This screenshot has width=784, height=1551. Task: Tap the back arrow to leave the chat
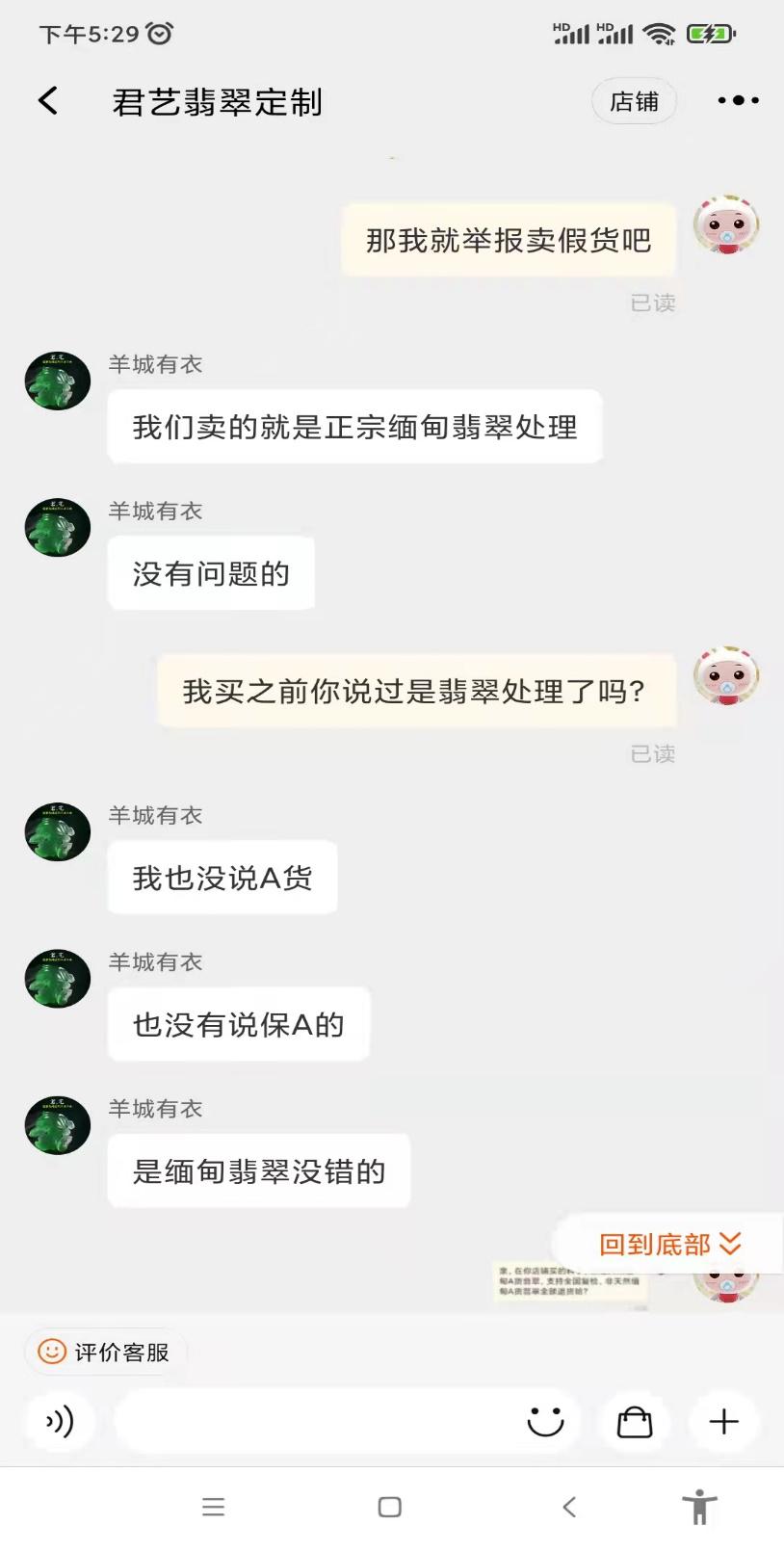pyautogui.click(x=46, y=100)
